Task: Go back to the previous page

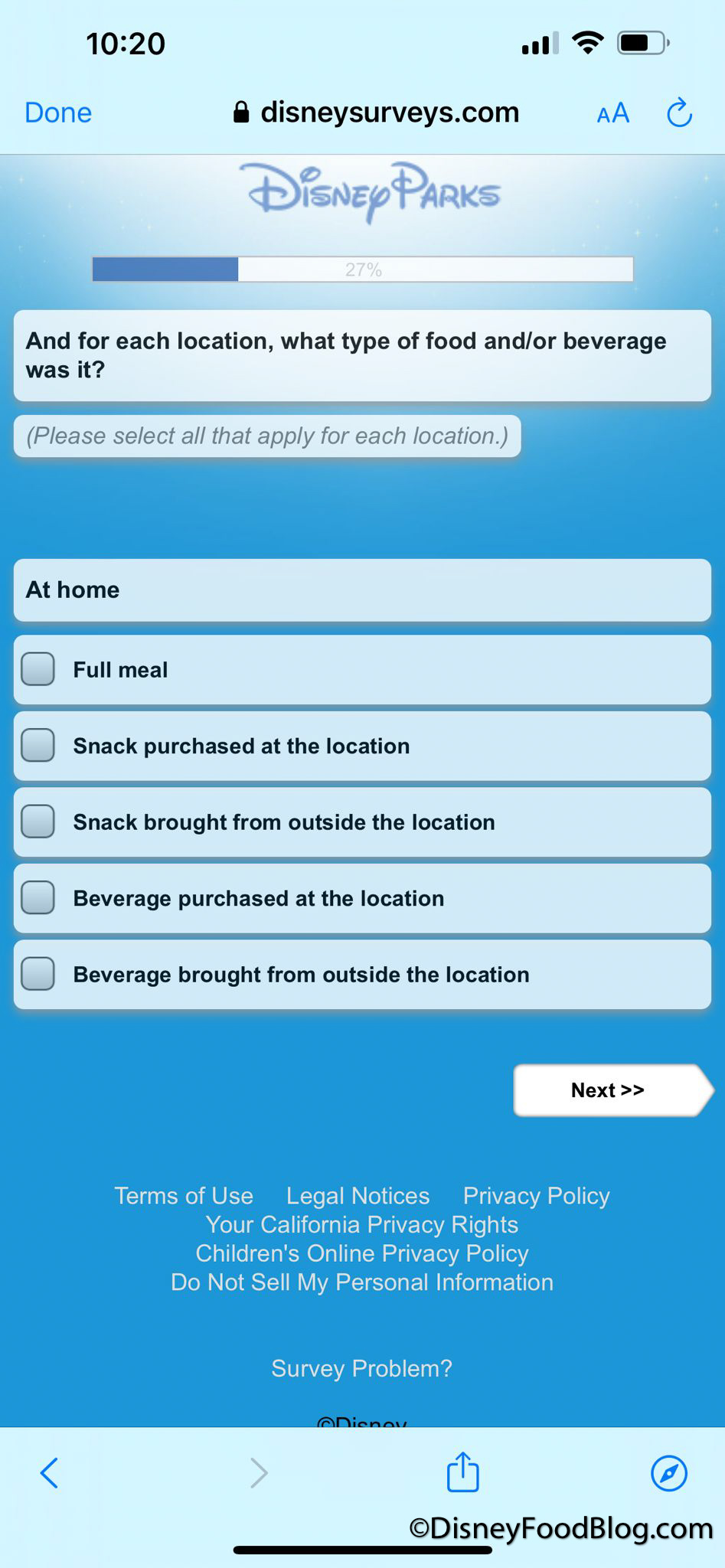Action: pyautogui.click(x=49, y=1473)
